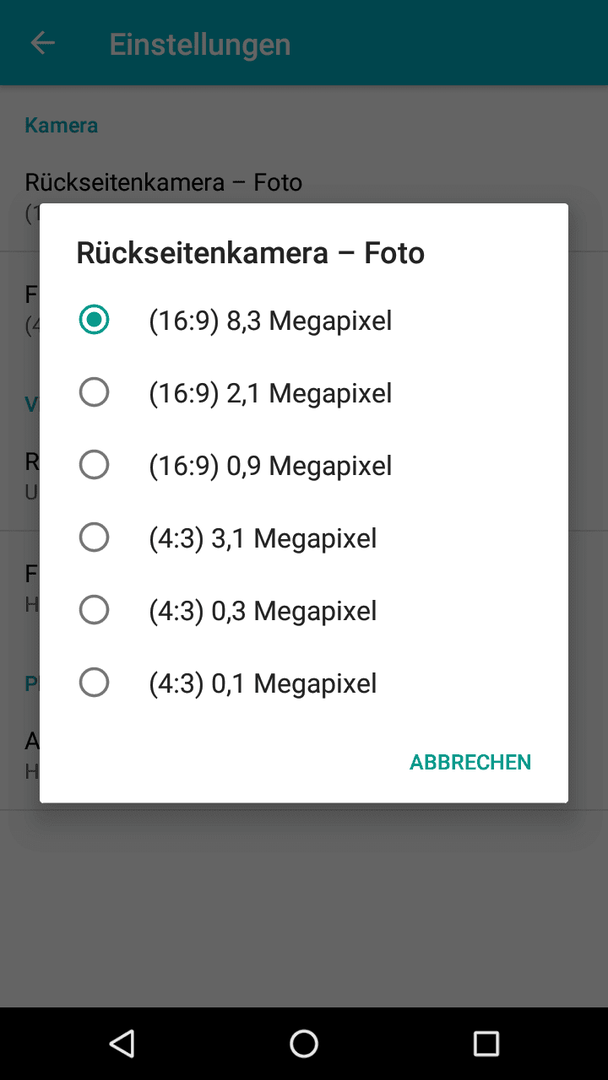Choose (16:9) 2,1 Megapixel resolution
This screenshot has width=608, height=1080.
[304, 393]
